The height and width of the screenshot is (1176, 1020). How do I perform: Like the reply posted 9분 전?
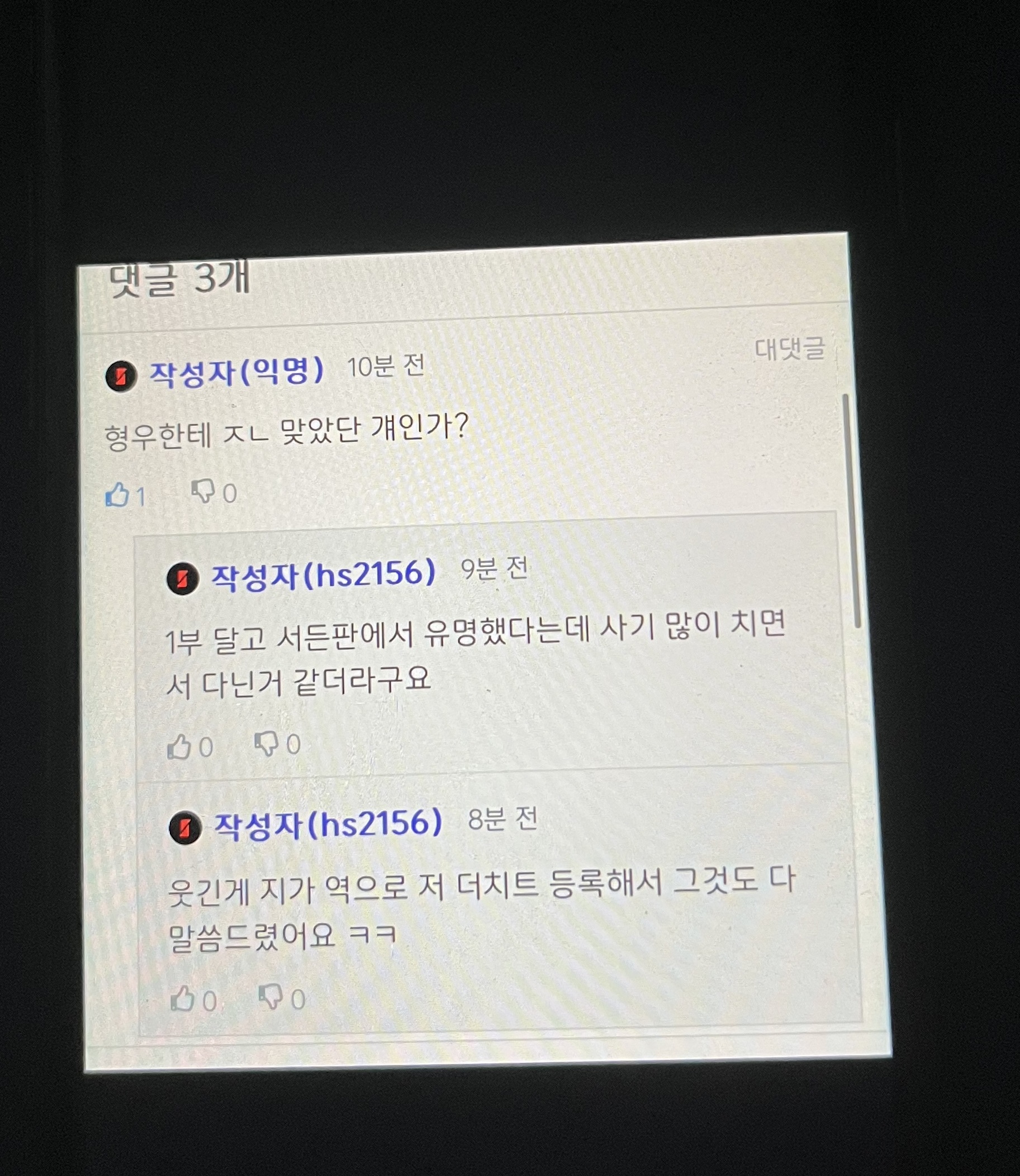coord(179,746)
